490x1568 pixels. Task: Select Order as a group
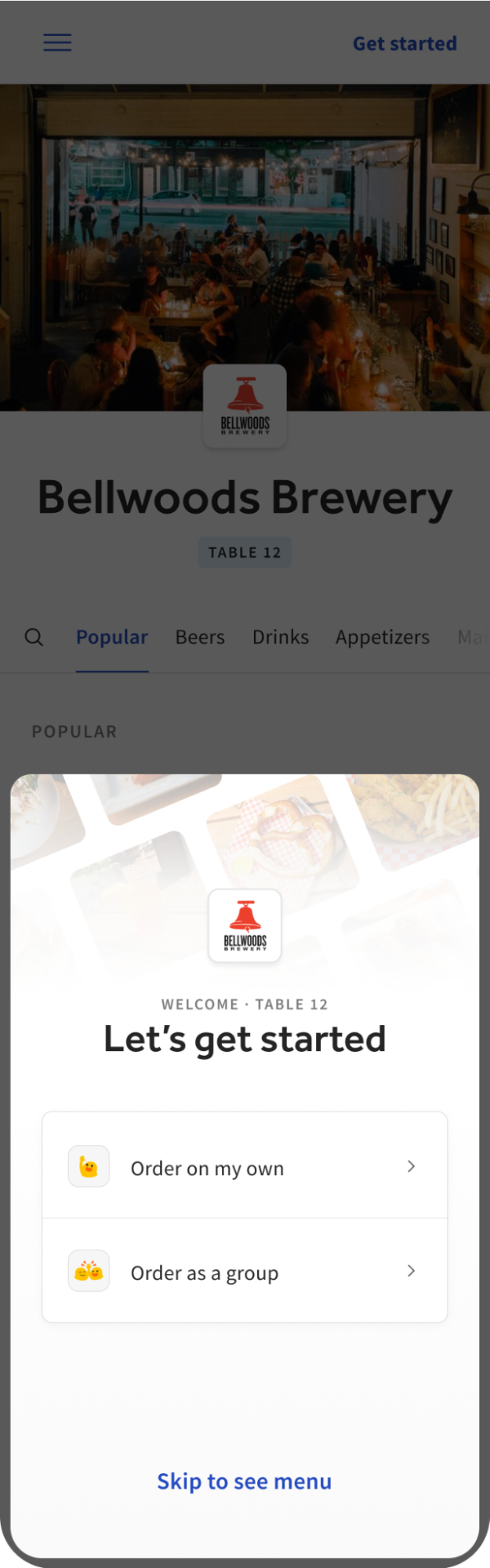[244, 1271]
